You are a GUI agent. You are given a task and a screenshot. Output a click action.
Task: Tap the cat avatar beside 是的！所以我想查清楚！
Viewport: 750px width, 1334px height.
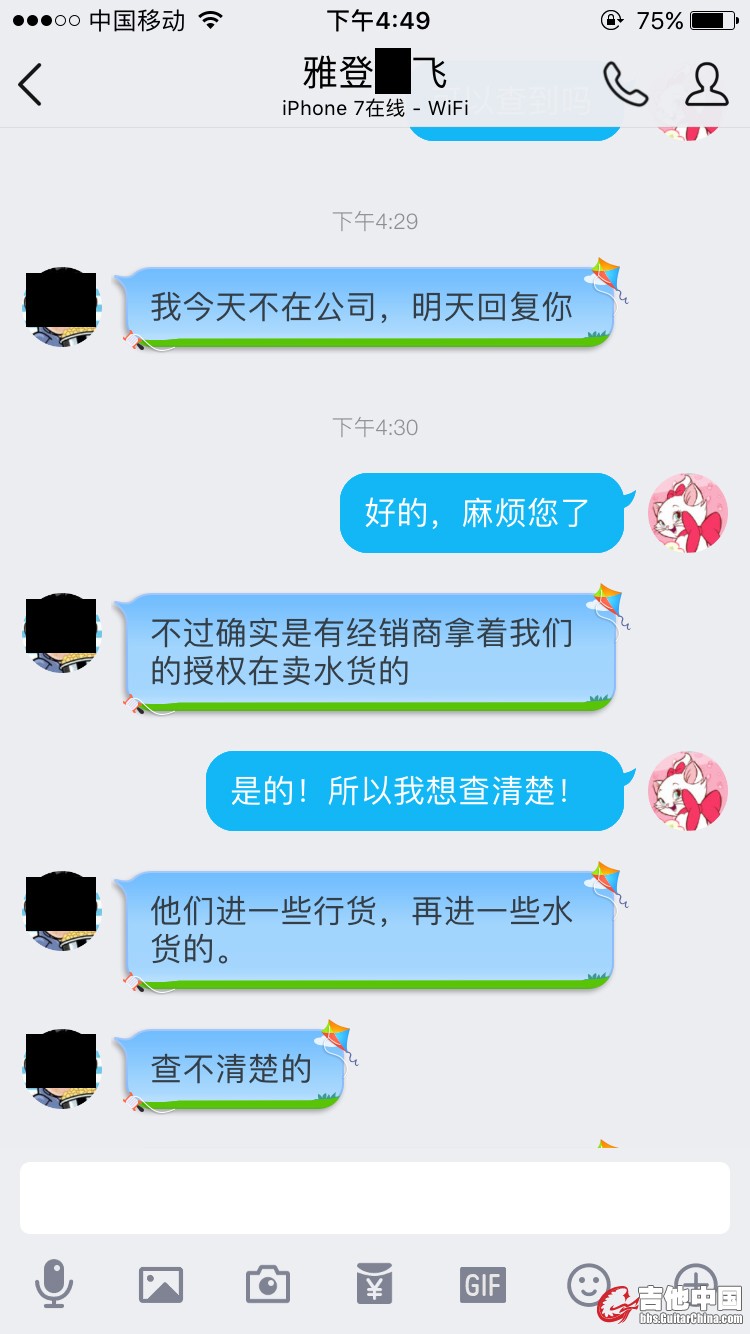click(x=688, y=791)
